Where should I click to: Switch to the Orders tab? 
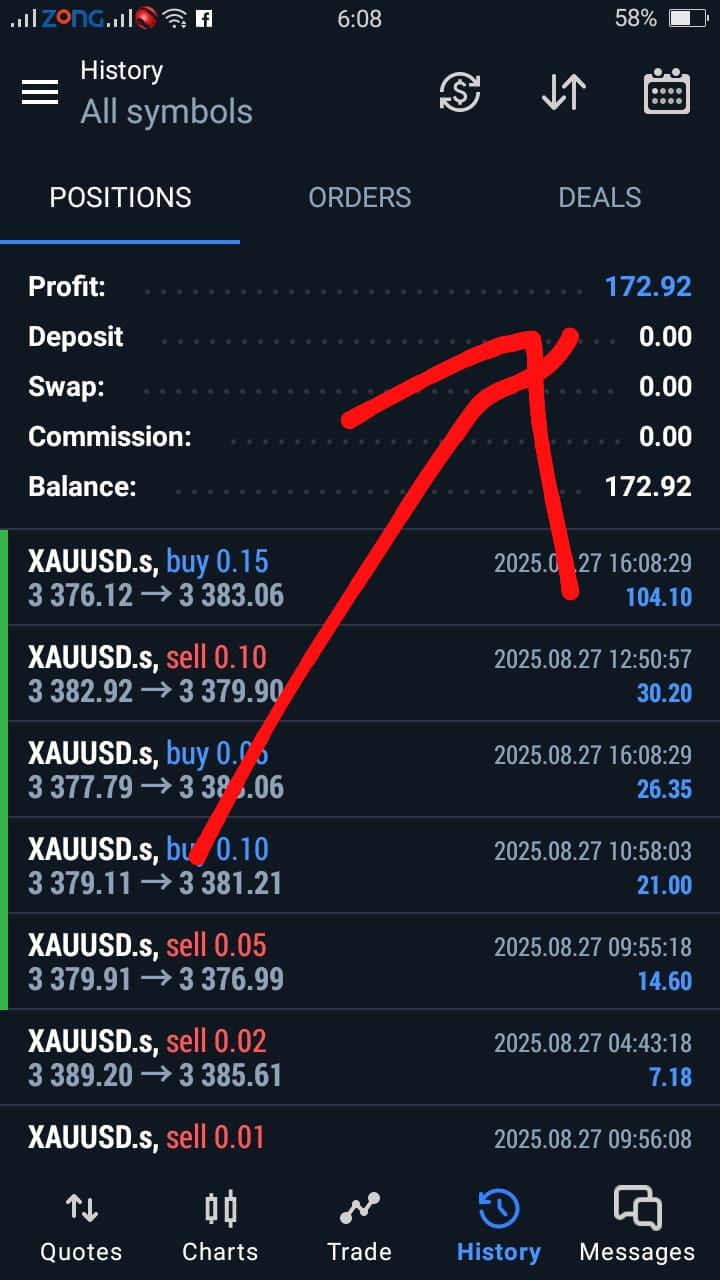pyautogui.click(x=360, y=198)
